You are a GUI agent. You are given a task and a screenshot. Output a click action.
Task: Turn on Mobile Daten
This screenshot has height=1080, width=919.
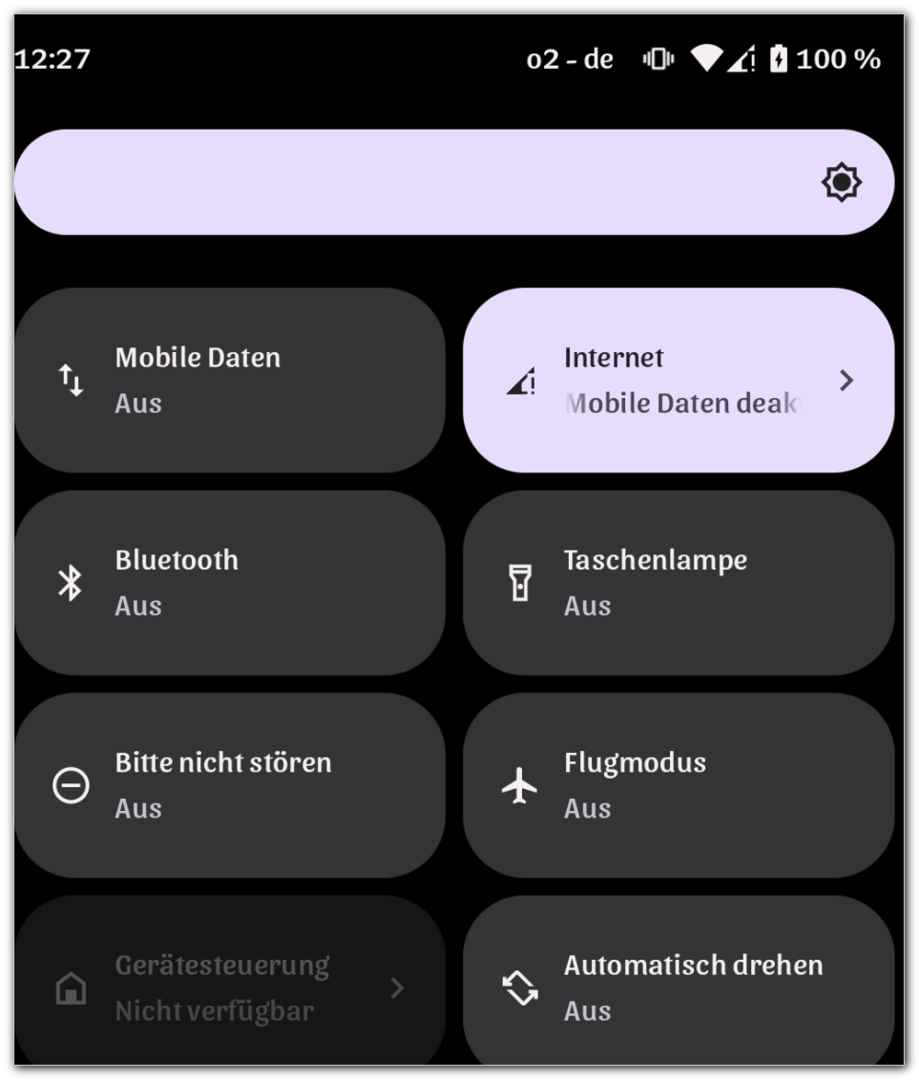pos(229,380)
